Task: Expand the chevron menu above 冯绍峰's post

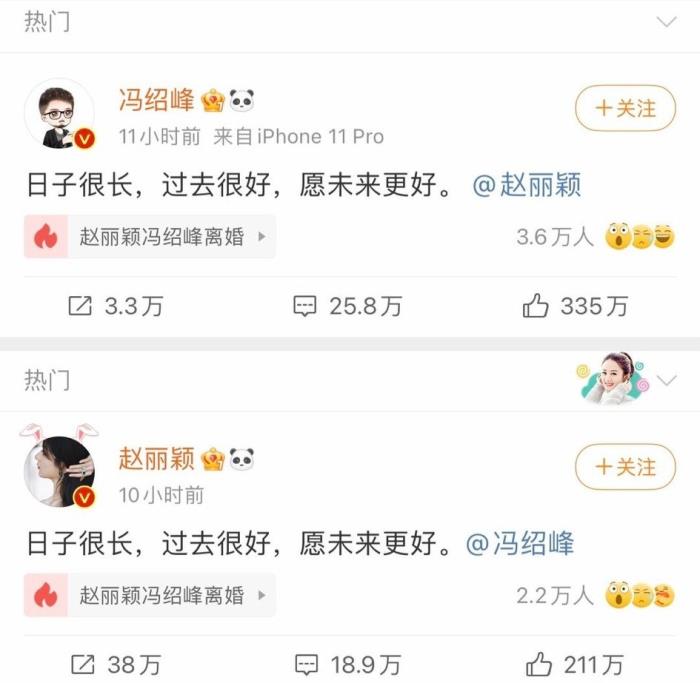Action: 665,22
